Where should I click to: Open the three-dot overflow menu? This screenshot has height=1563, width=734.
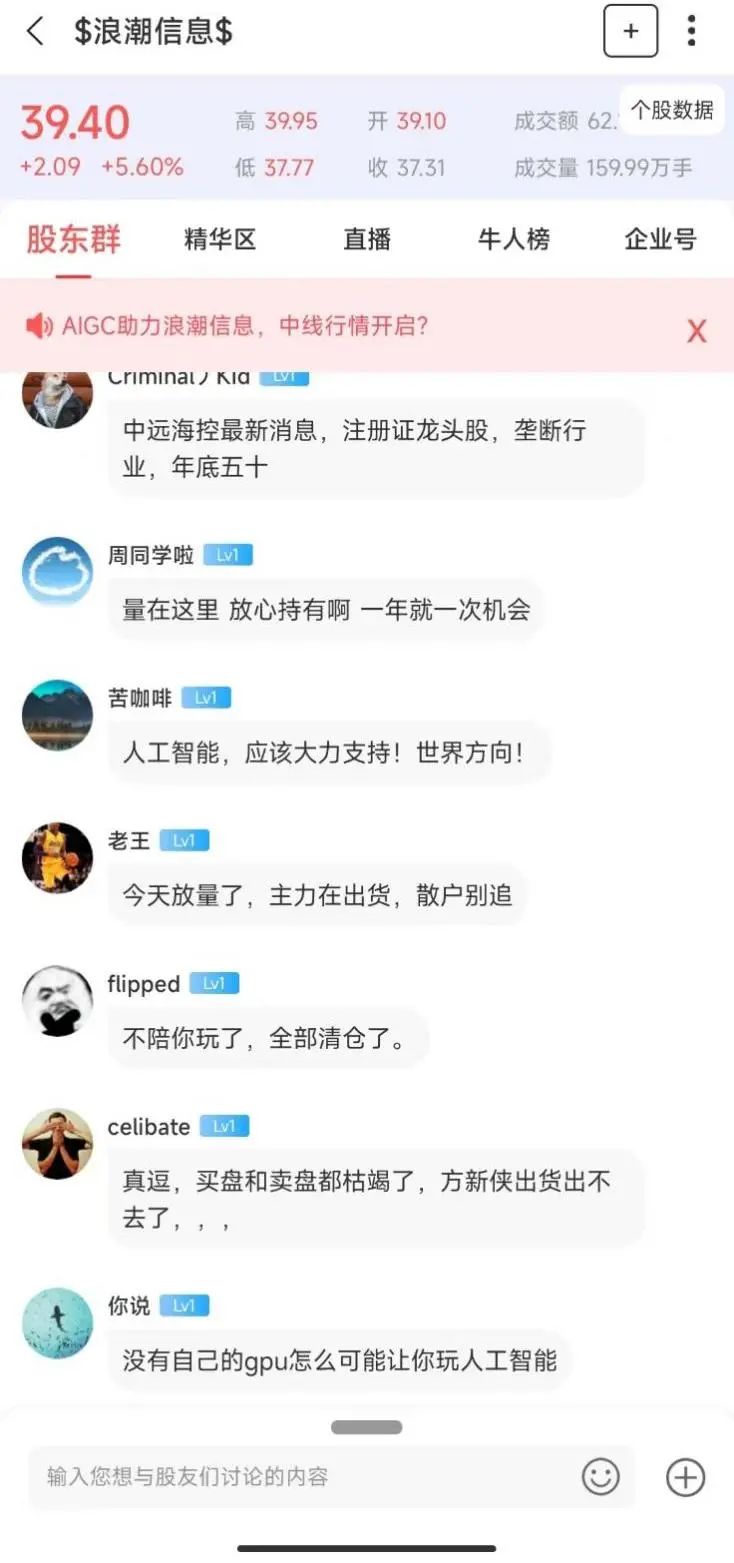pyautogui.click(x=691, y=31)
